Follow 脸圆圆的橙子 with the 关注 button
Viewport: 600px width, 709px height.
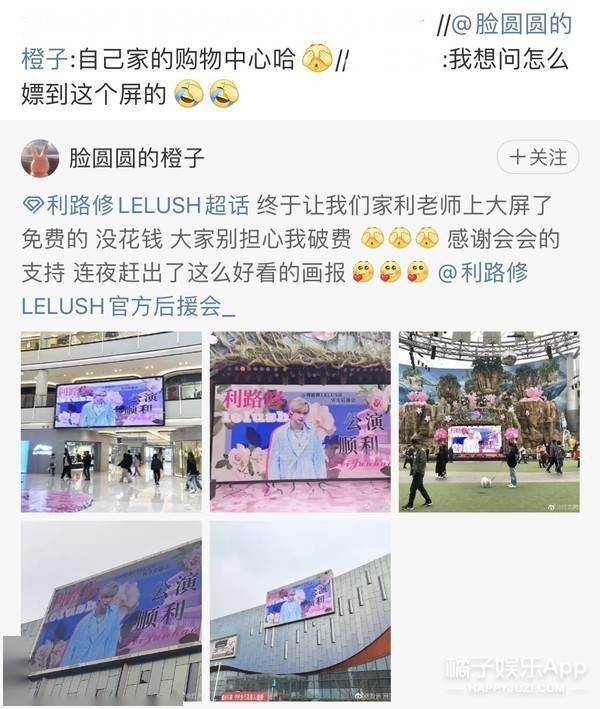pyautogui.click(x=537, y=157)
